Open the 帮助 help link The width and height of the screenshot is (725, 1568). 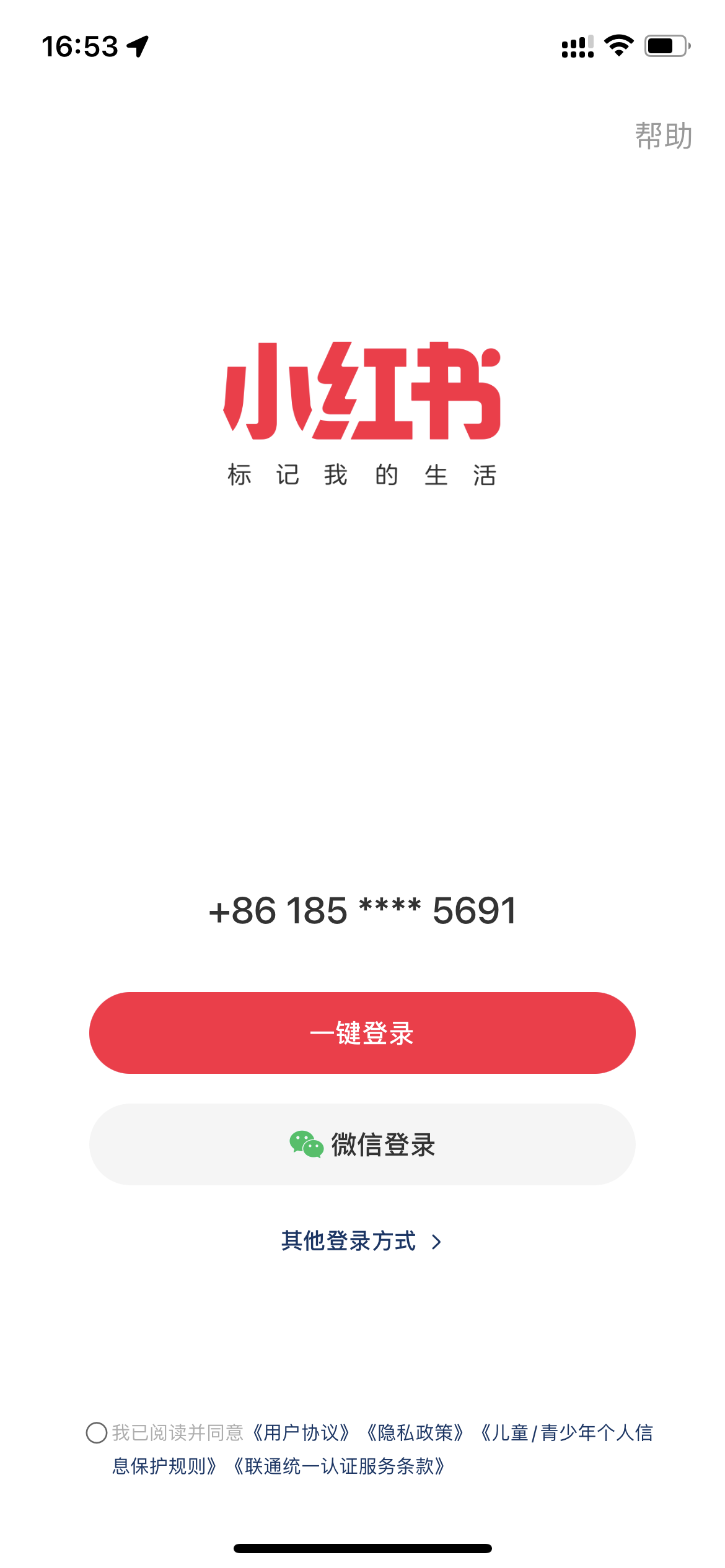point(662,136)
